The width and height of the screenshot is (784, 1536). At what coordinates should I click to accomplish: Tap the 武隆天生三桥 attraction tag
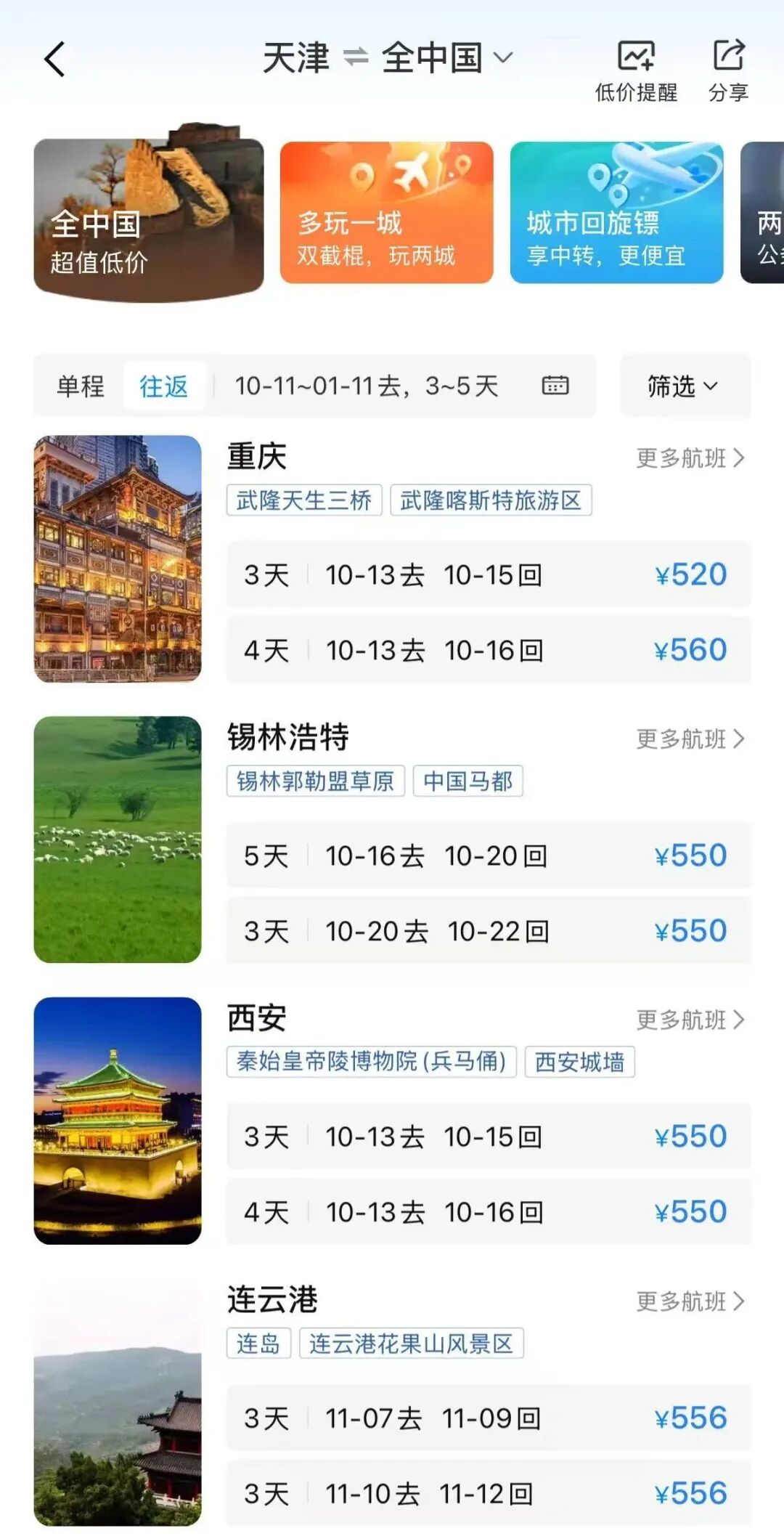point(304,500)
